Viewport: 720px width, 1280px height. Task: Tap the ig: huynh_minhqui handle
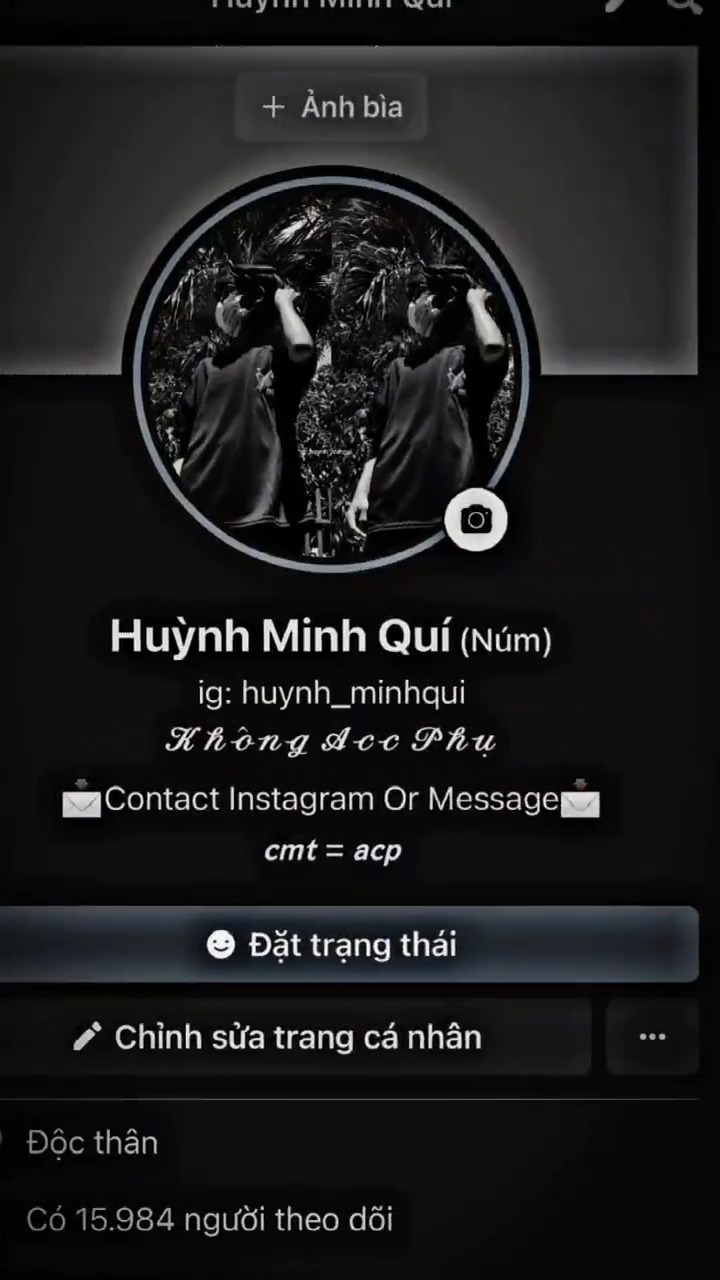(331, 693)
